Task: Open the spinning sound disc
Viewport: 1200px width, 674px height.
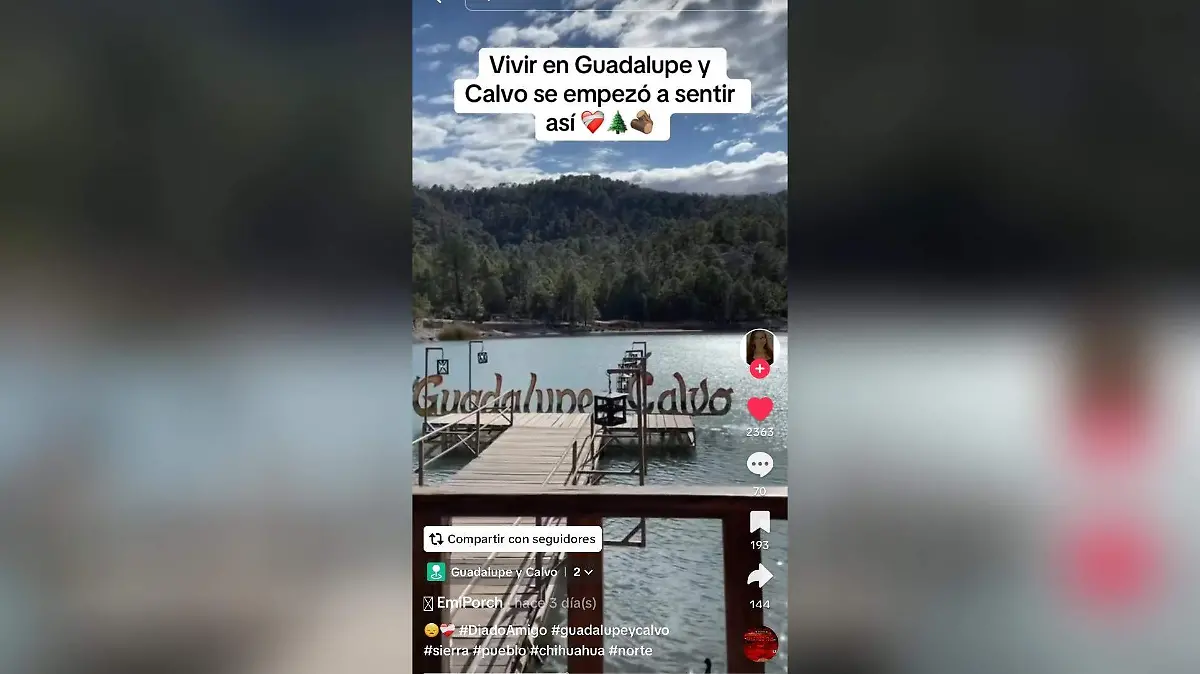Action: (760, 644)
